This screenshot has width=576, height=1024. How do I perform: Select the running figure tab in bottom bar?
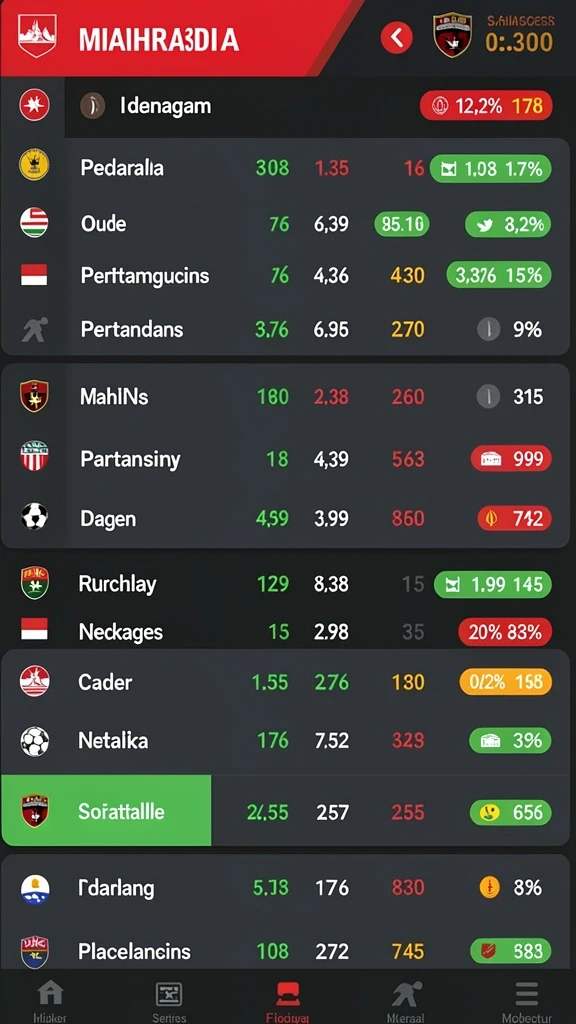[x=407, y=1000]
